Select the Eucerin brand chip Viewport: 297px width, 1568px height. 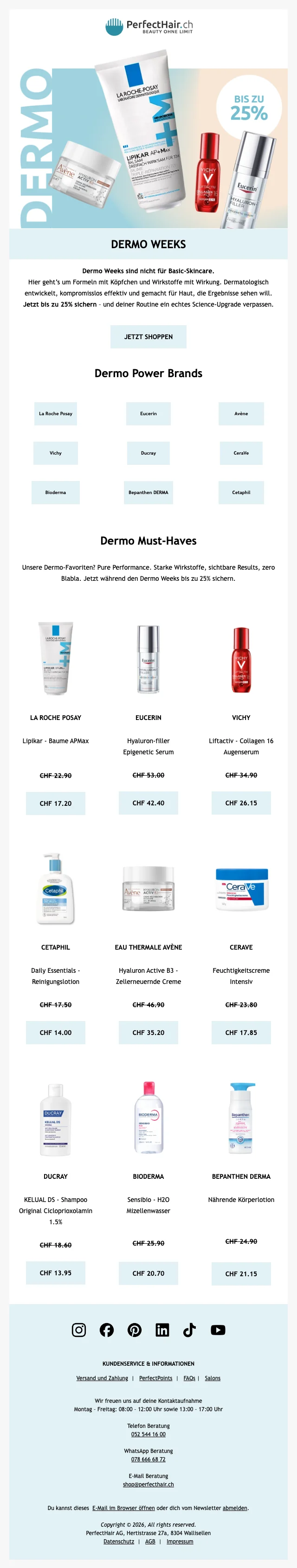point(148,413)
